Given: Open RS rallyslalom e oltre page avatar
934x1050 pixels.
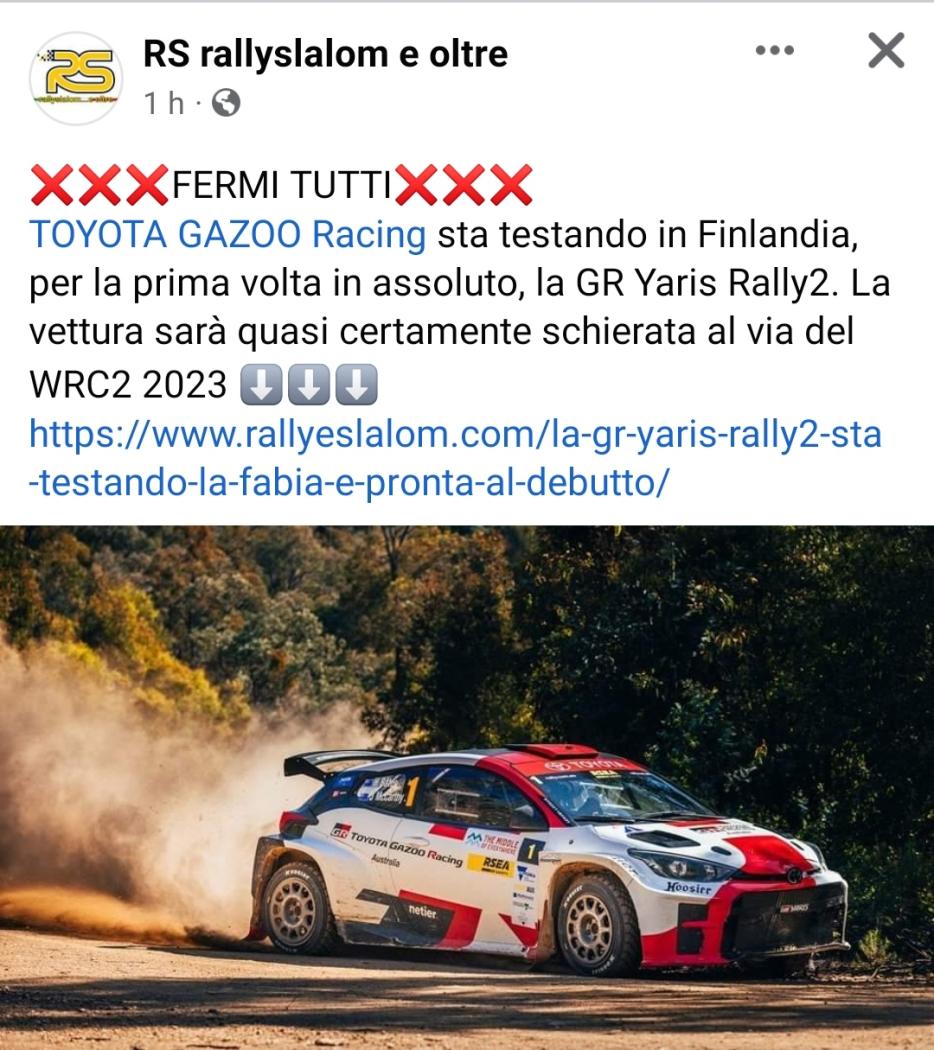Looking at the screenshot, I should (77, 77).
